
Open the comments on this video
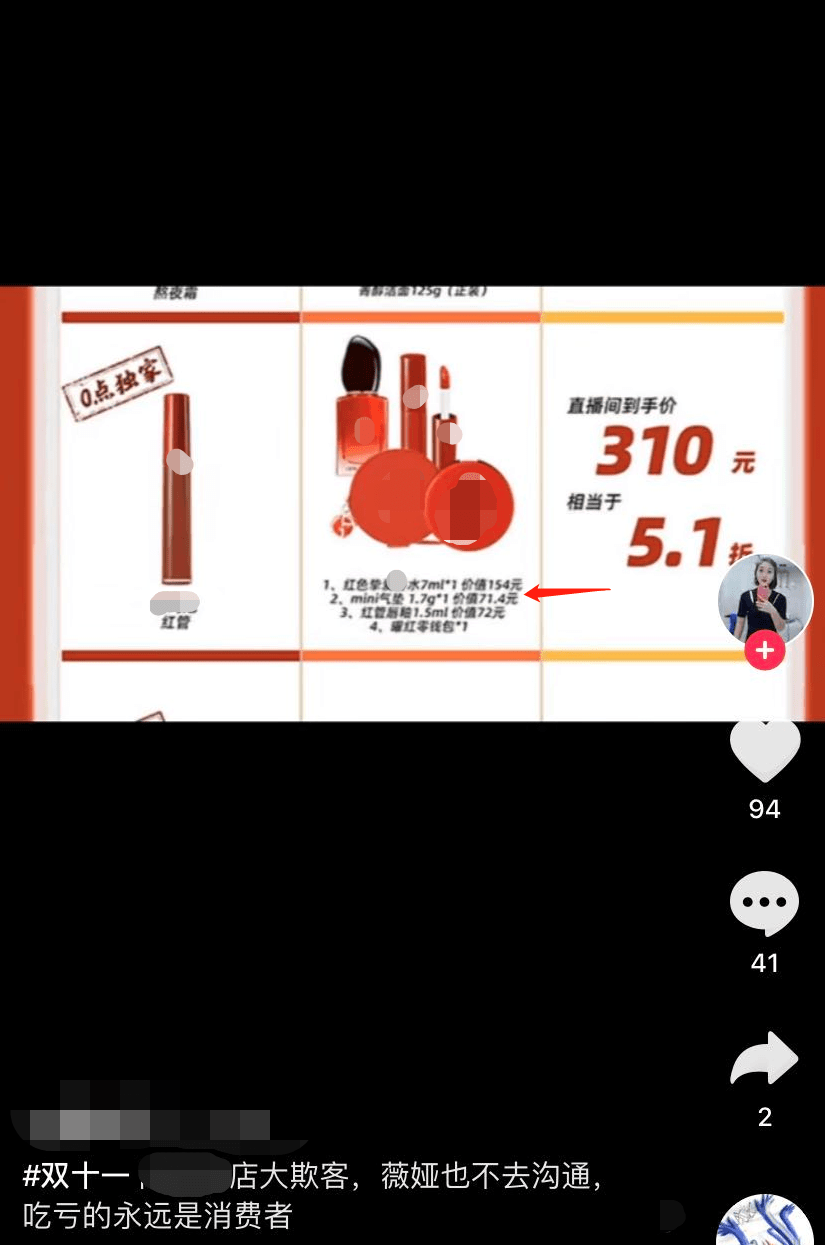pos(765,903)
